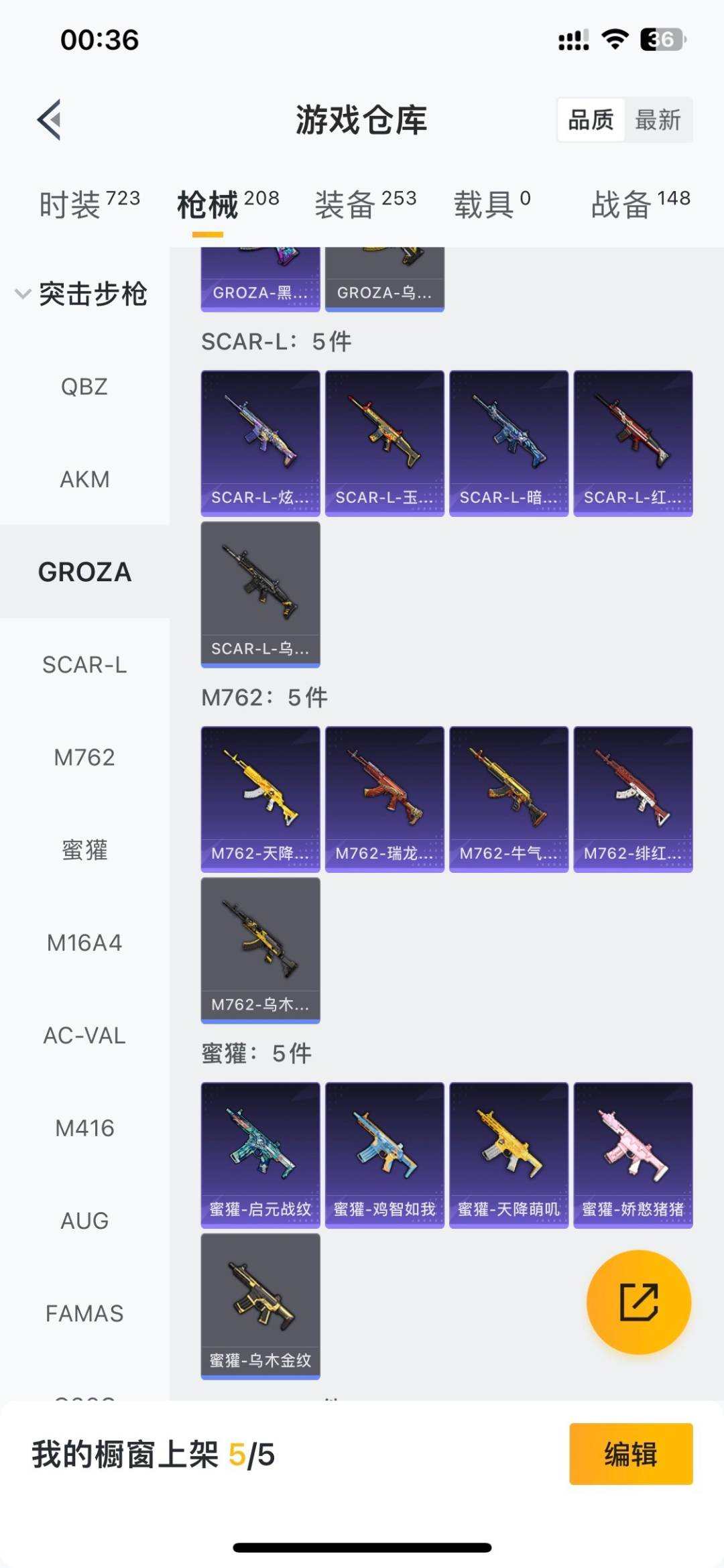The image size is (724, 1568).
Task: Sort inventory by 品质
Action: pyautogui.click(x=591, y=120)
